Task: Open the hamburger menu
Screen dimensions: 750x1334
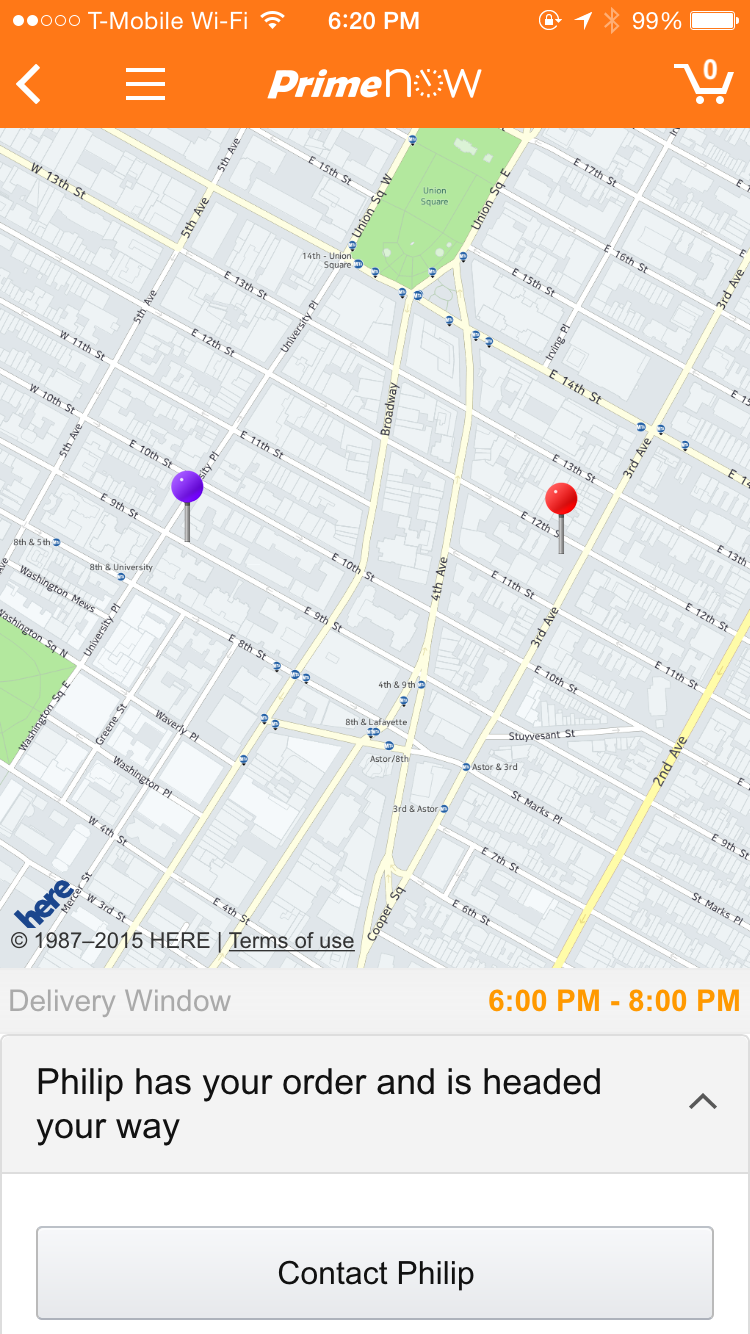Action: click(x=145, y=84)
